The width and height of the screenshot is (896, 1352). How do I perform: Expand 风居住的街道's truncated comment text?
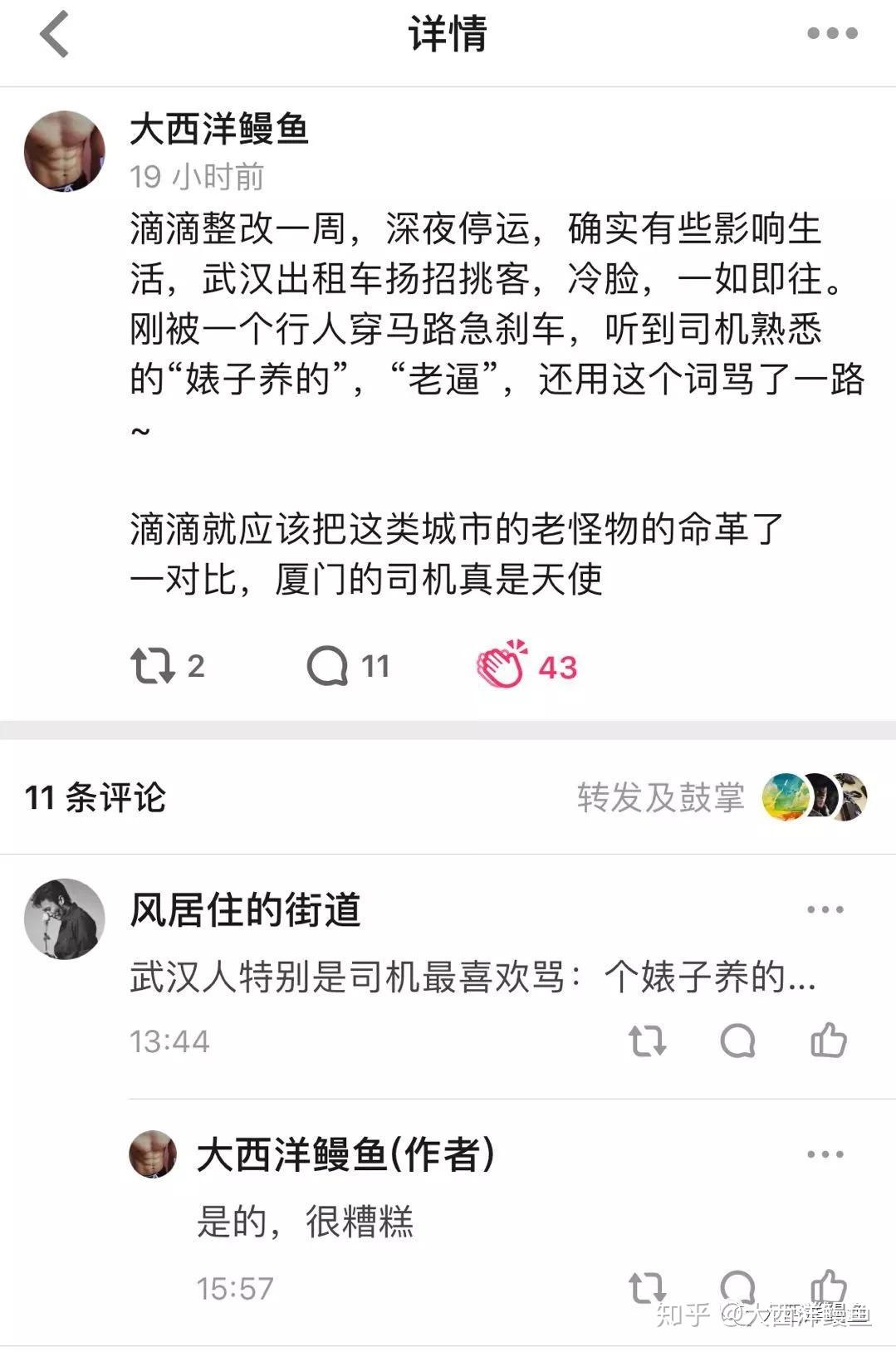pyautogui.click(x=473, y=977)
